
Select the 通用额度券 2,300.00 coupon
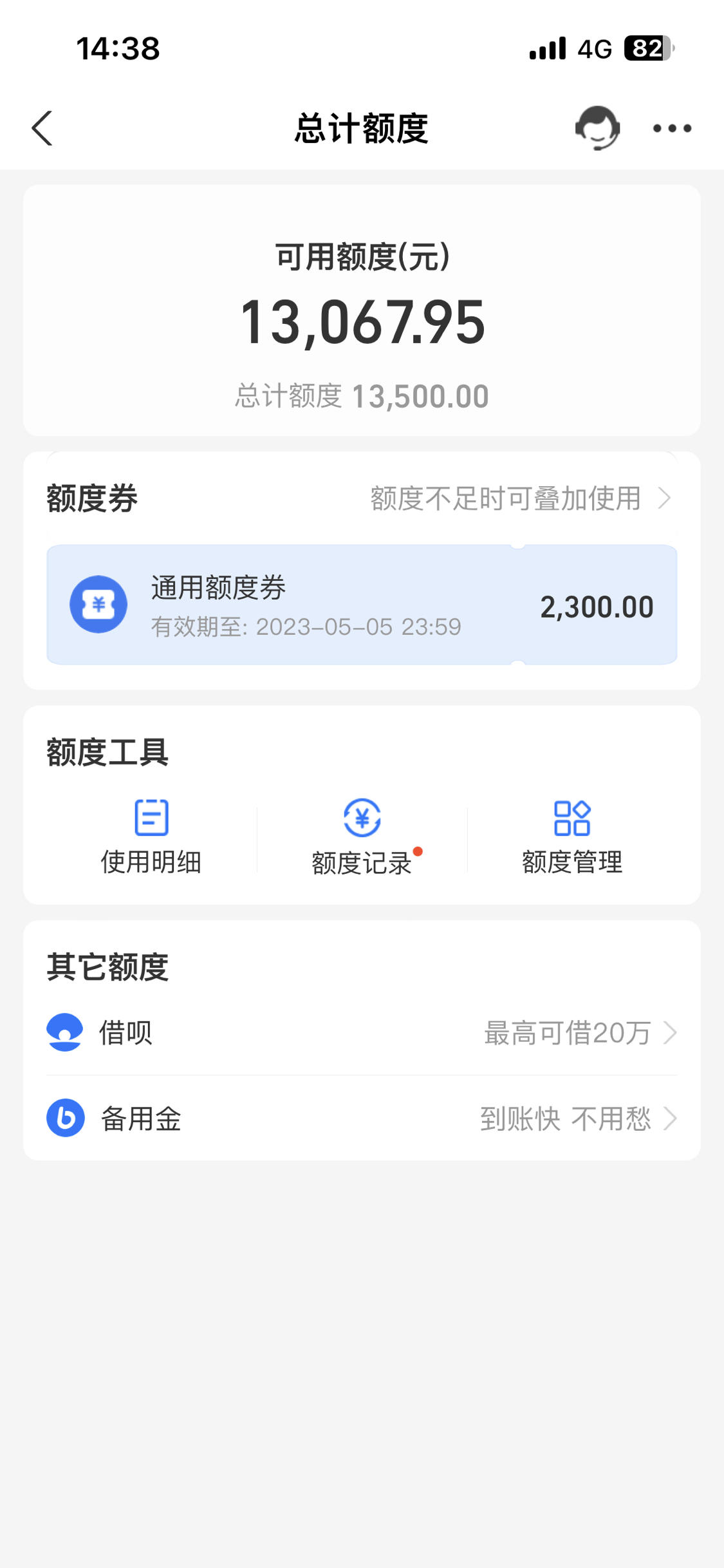(x=362, y=605)
